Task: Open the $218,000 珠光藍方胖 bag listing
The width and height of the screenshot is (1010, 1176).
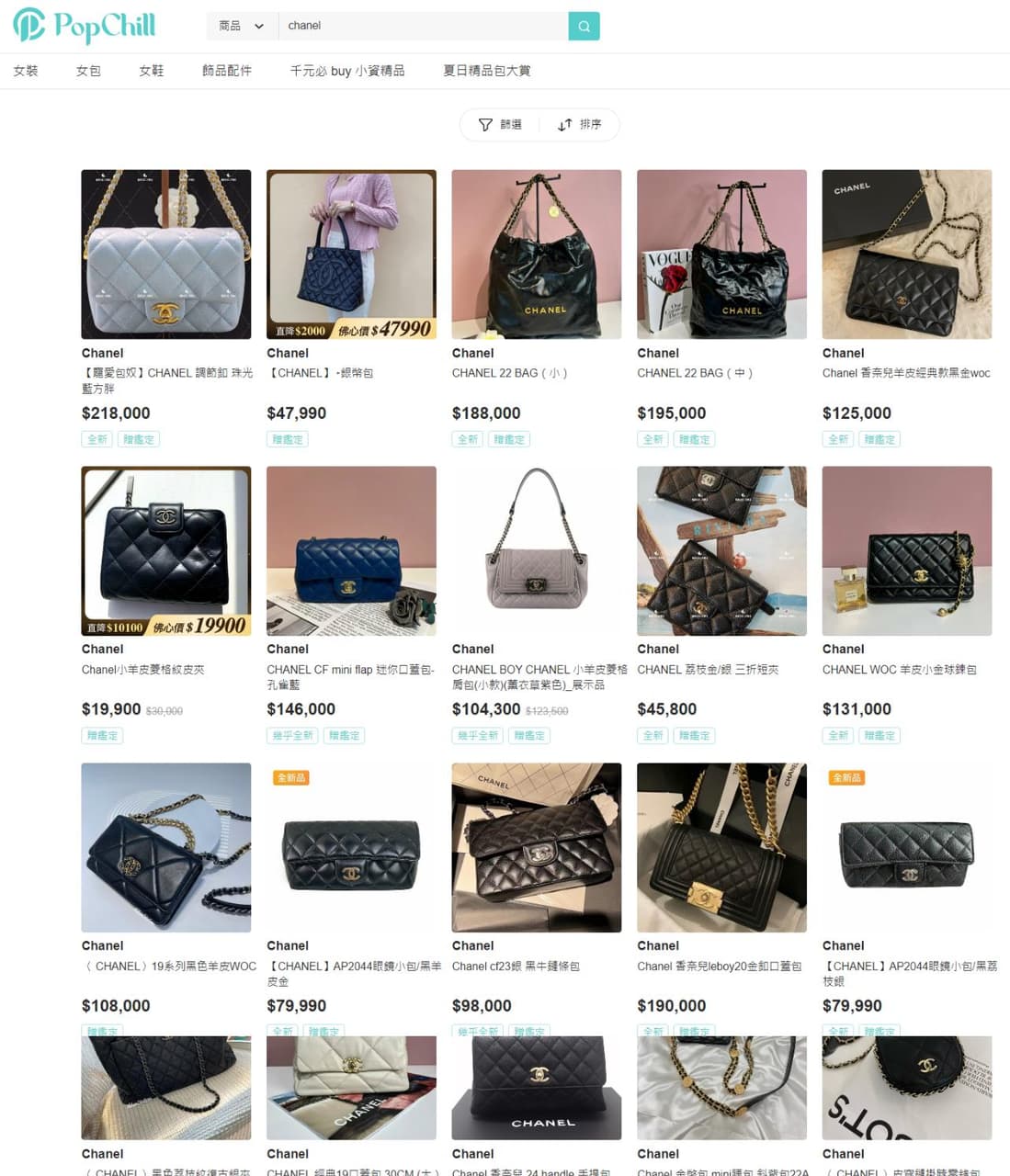Action: (165, 254)
